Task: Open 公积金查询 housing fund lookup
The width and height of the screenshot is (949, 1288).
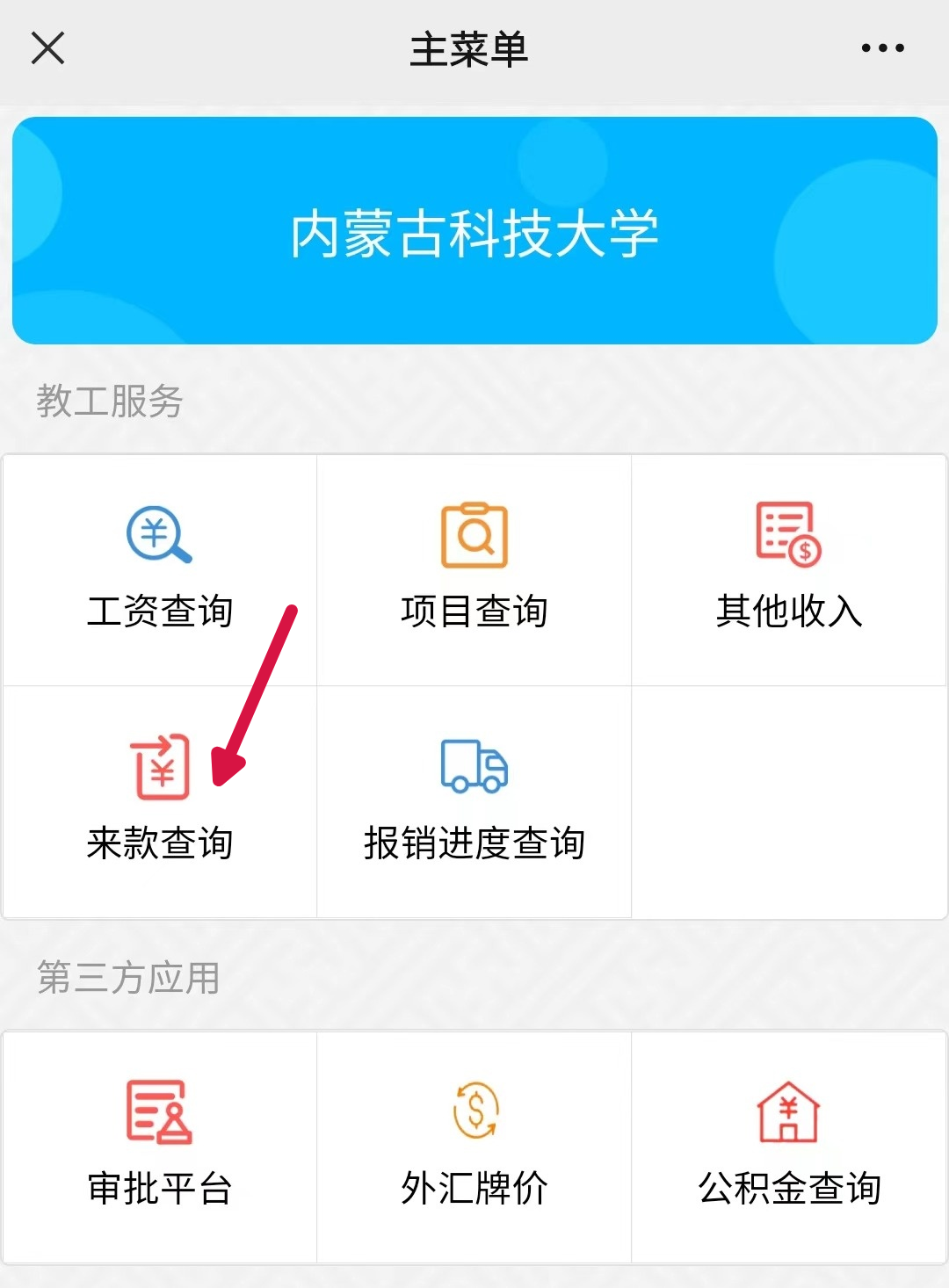Action: click(788, 1147)
